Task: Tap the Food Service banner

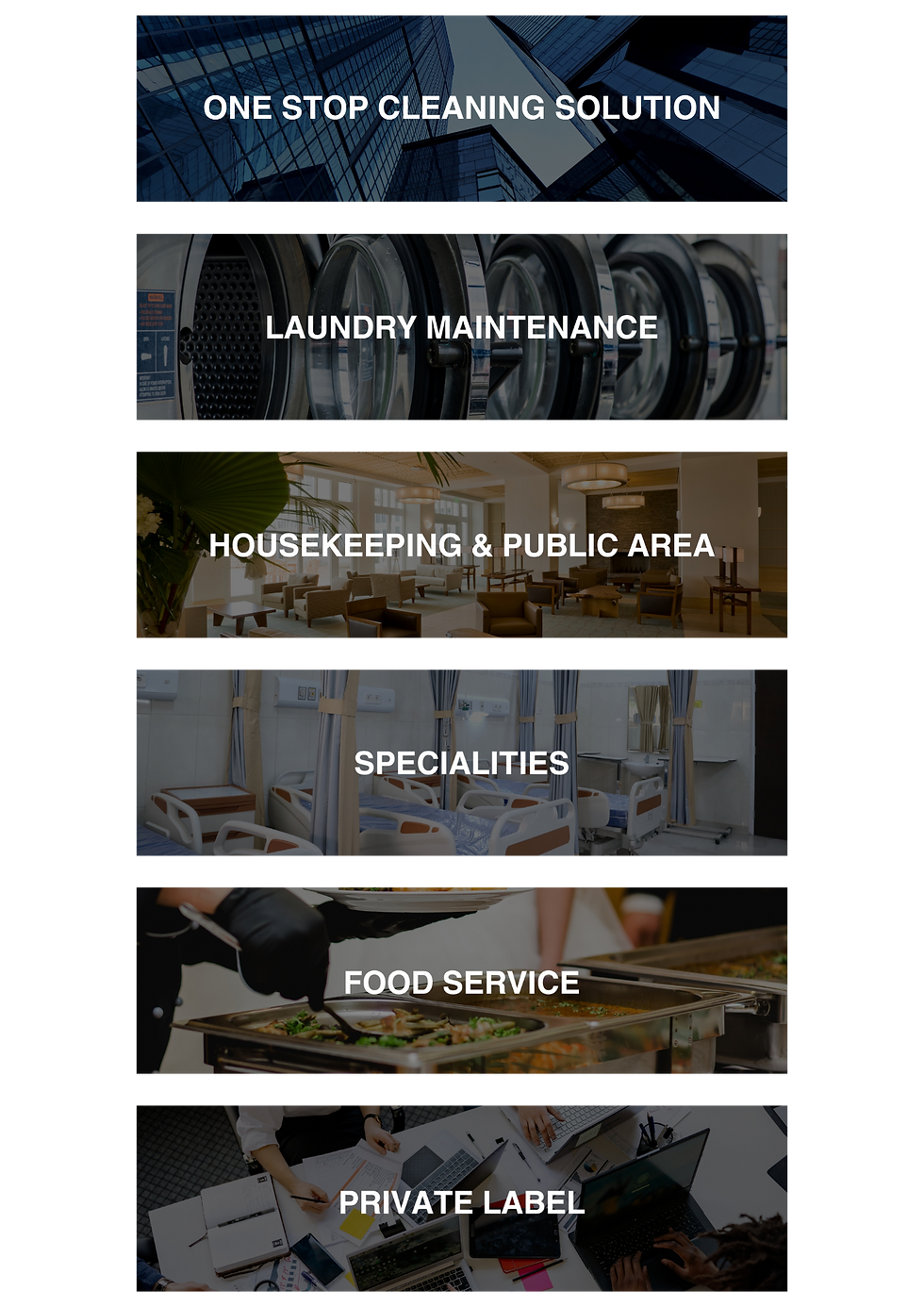Action: pos(461,982)
